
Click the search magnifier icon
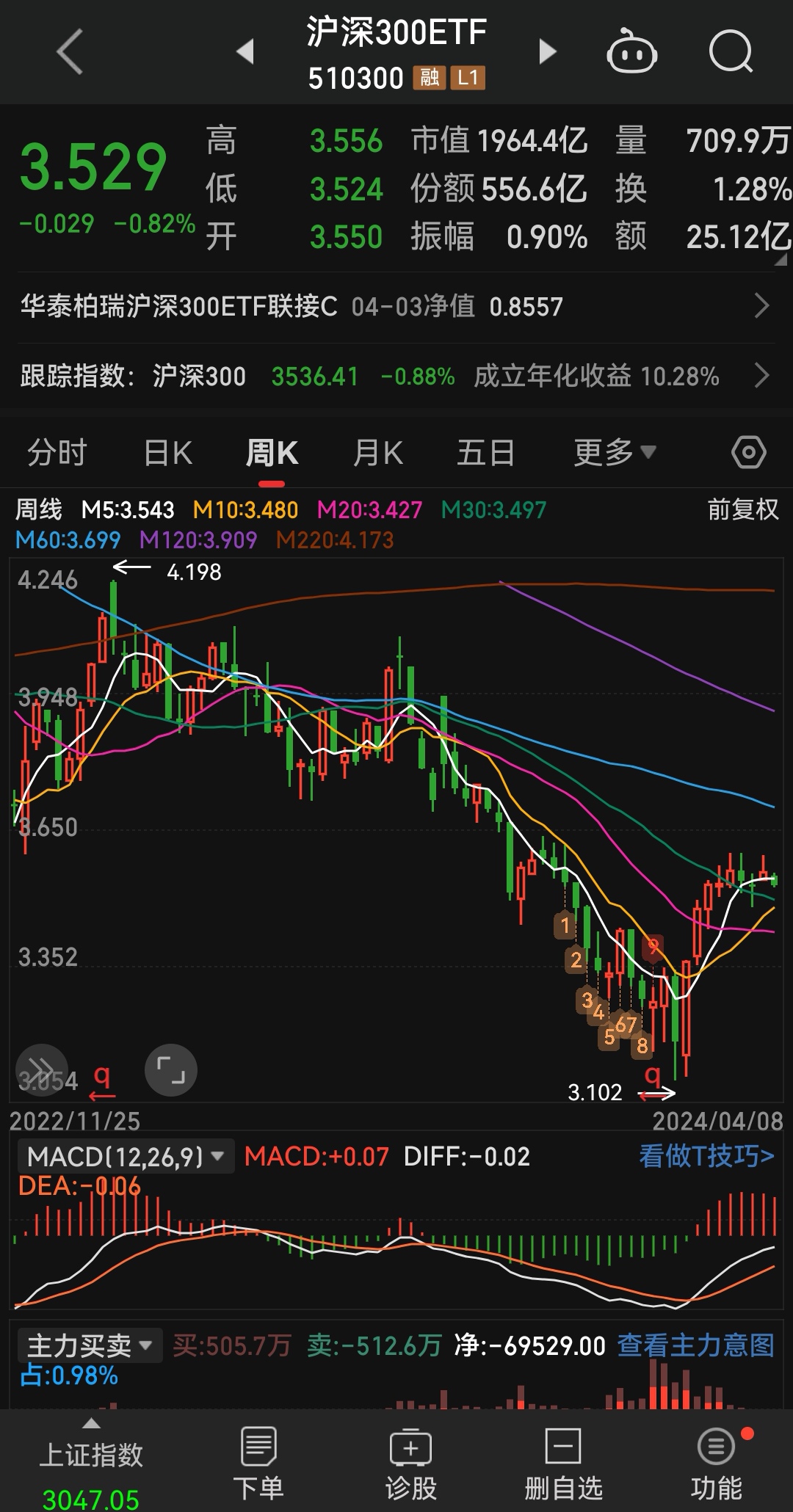(731, 52)
